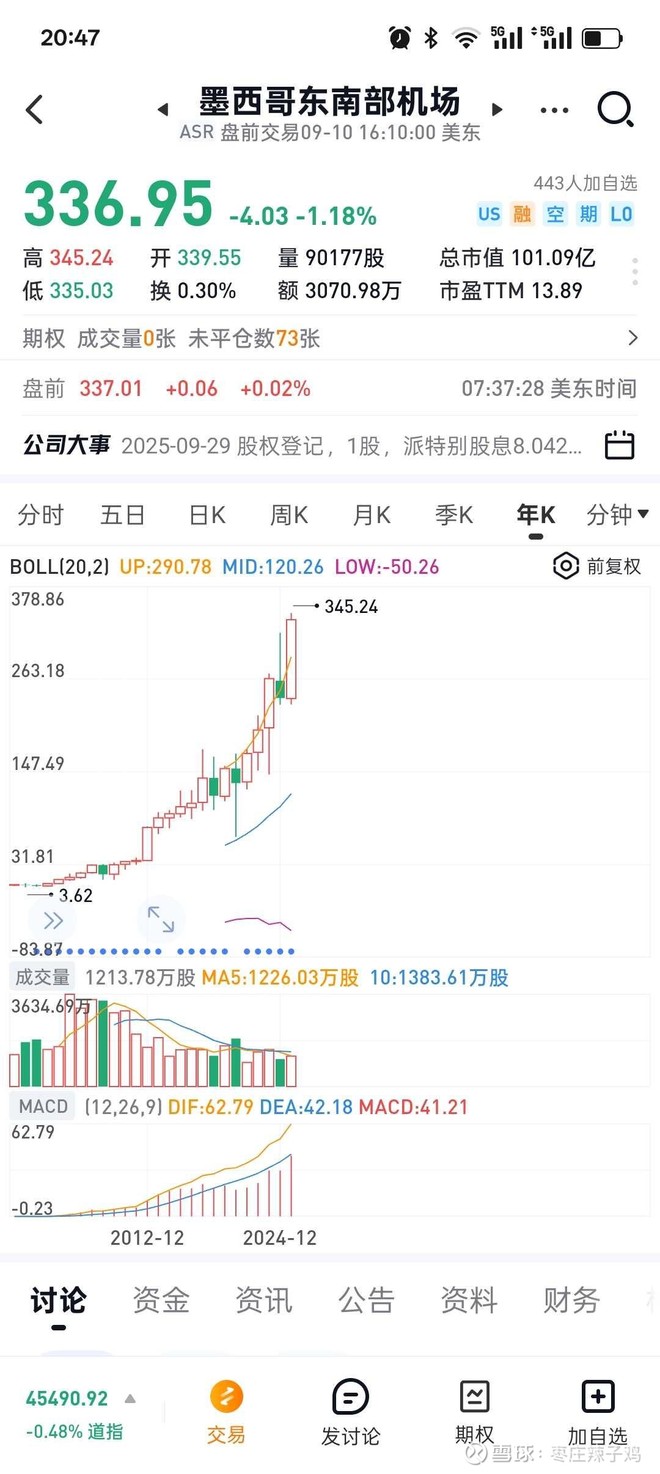
Task: Switch to the 日K chart
Action: pyautogui.click(x=207, y=515)
